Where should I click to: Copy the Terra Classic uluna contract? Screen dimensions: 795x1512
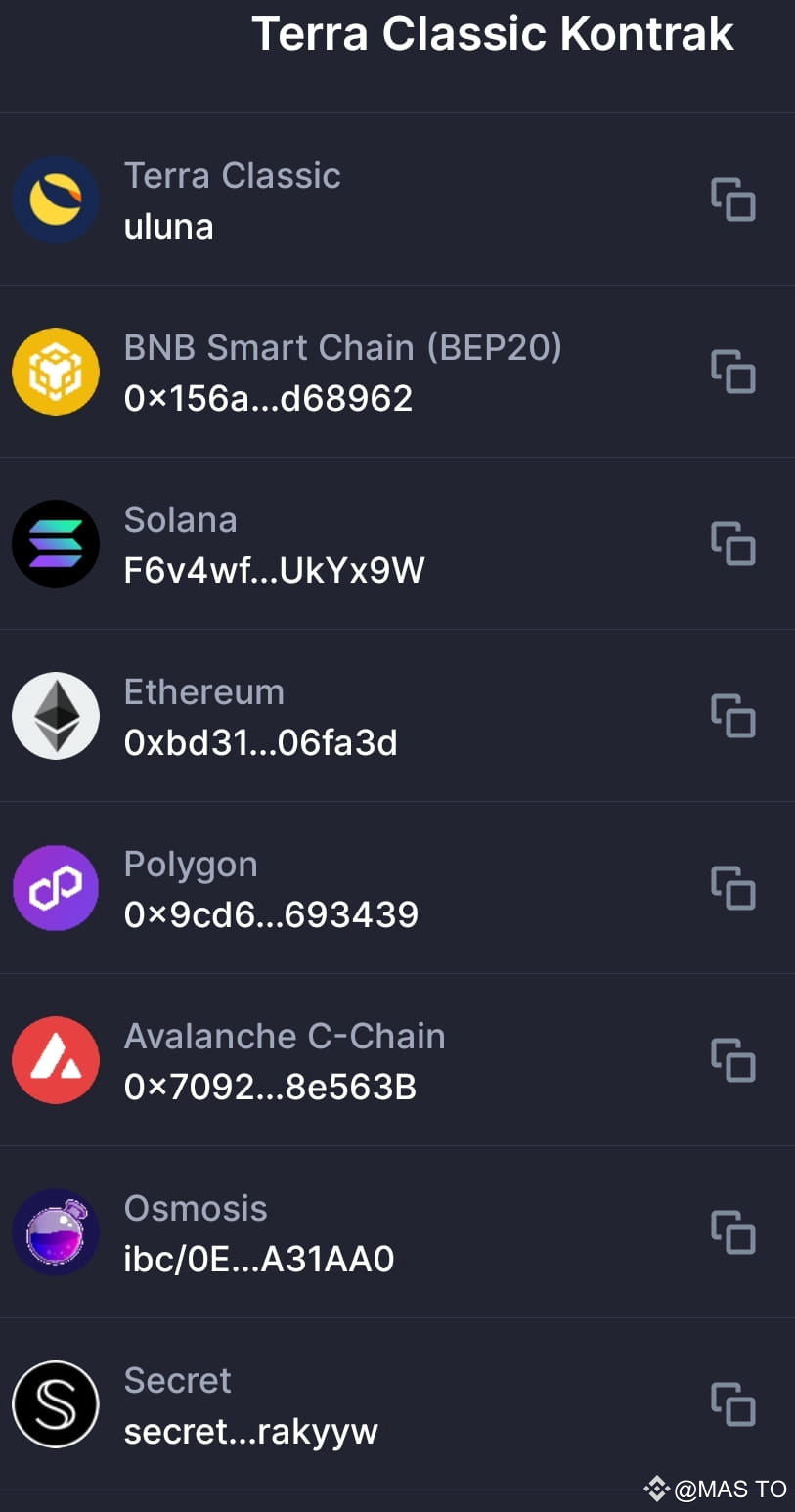733,200
